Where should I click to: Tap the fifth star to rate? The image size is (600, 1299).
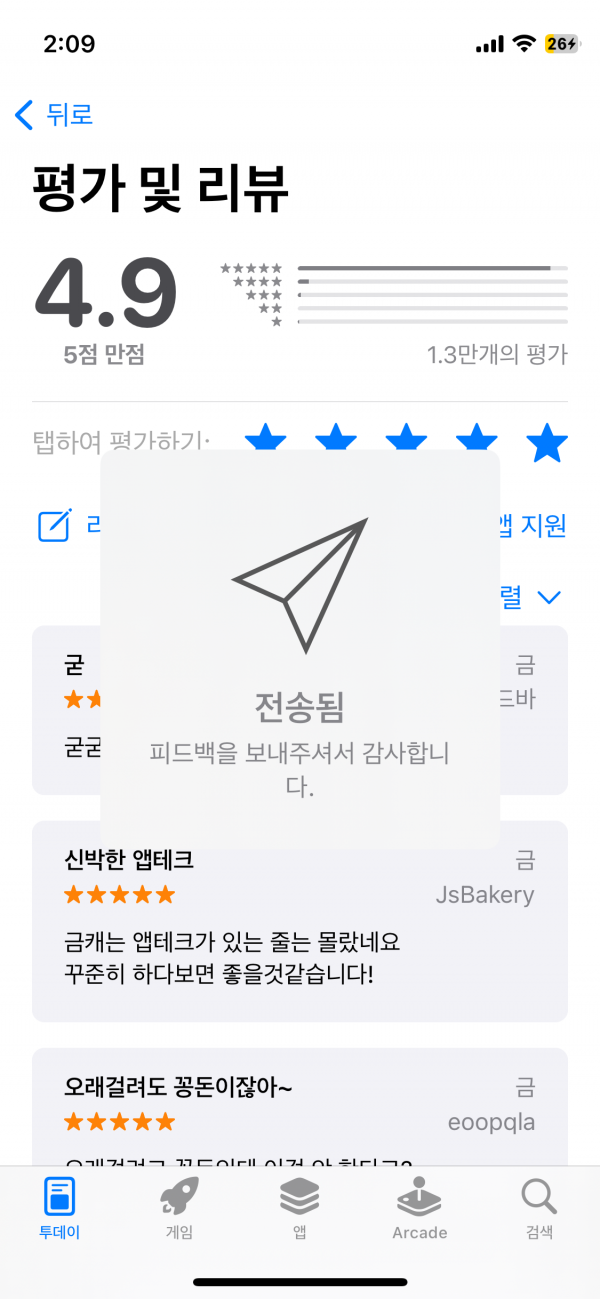pyautogui.click(x=548, y=443)
